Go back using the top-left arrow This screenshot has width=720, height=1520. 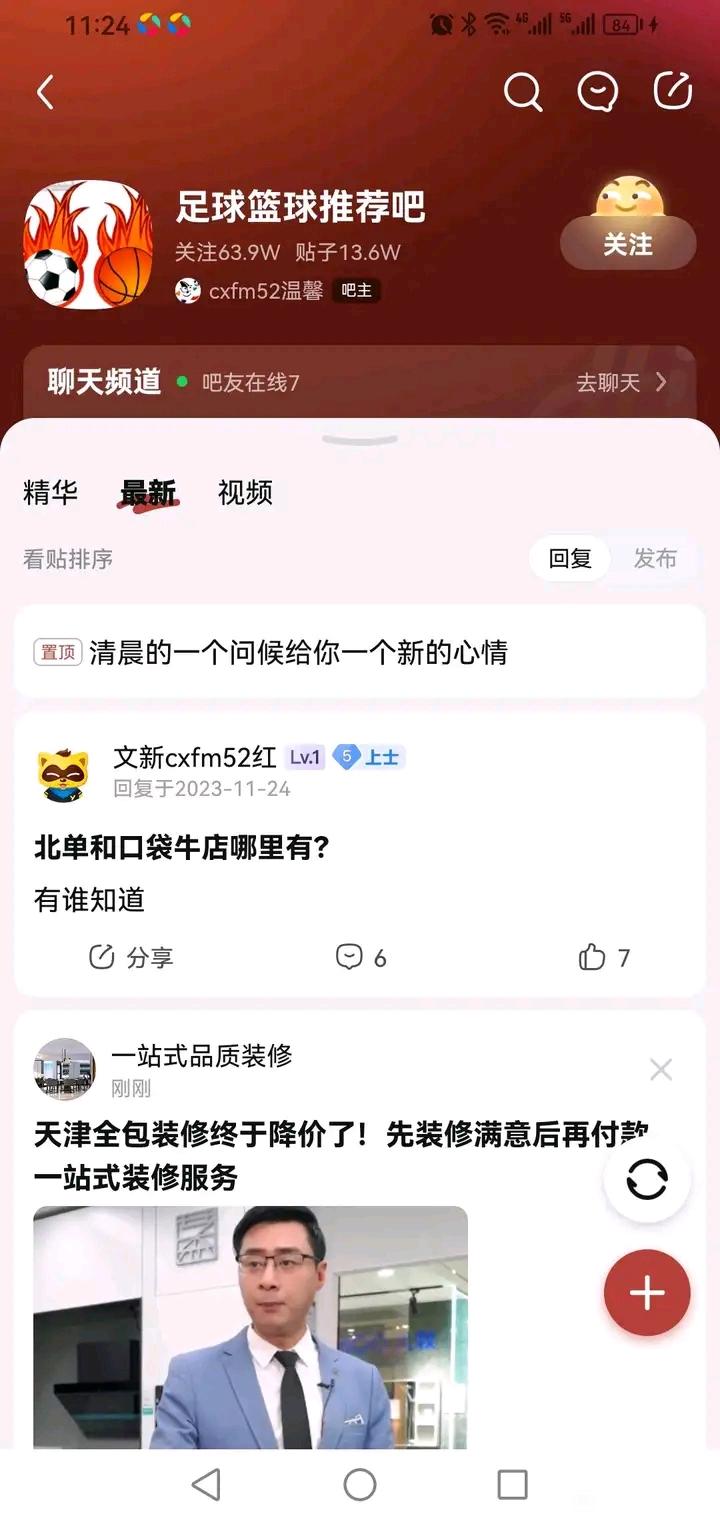click(x=45, y=93)
